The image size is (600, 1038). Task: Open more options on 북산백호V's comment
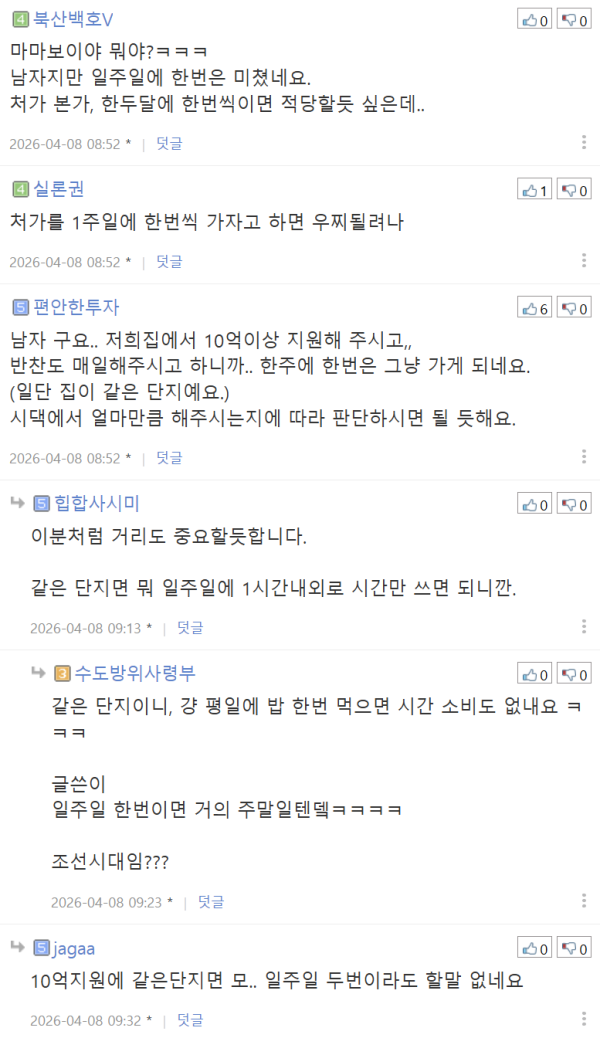(584, 142)
